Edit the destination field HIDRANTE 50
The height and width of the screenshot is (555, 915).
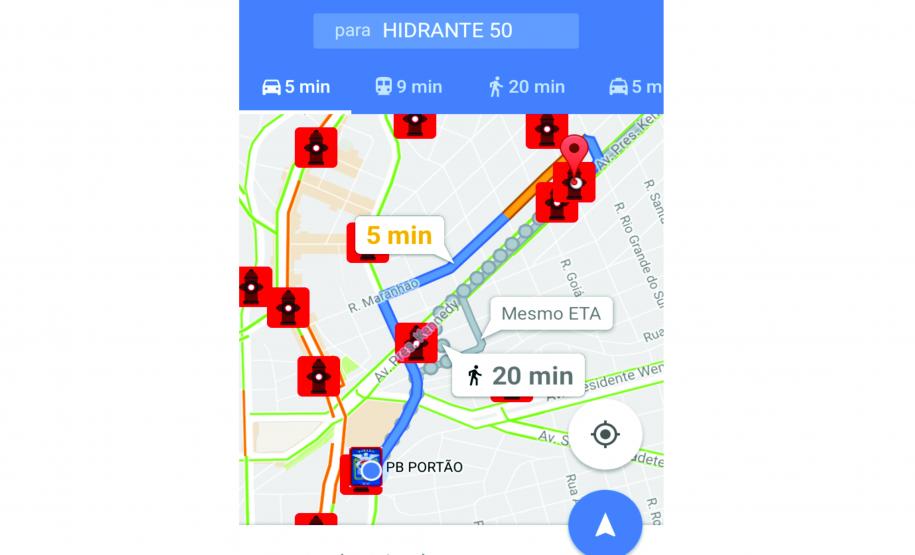pos(446,31)
